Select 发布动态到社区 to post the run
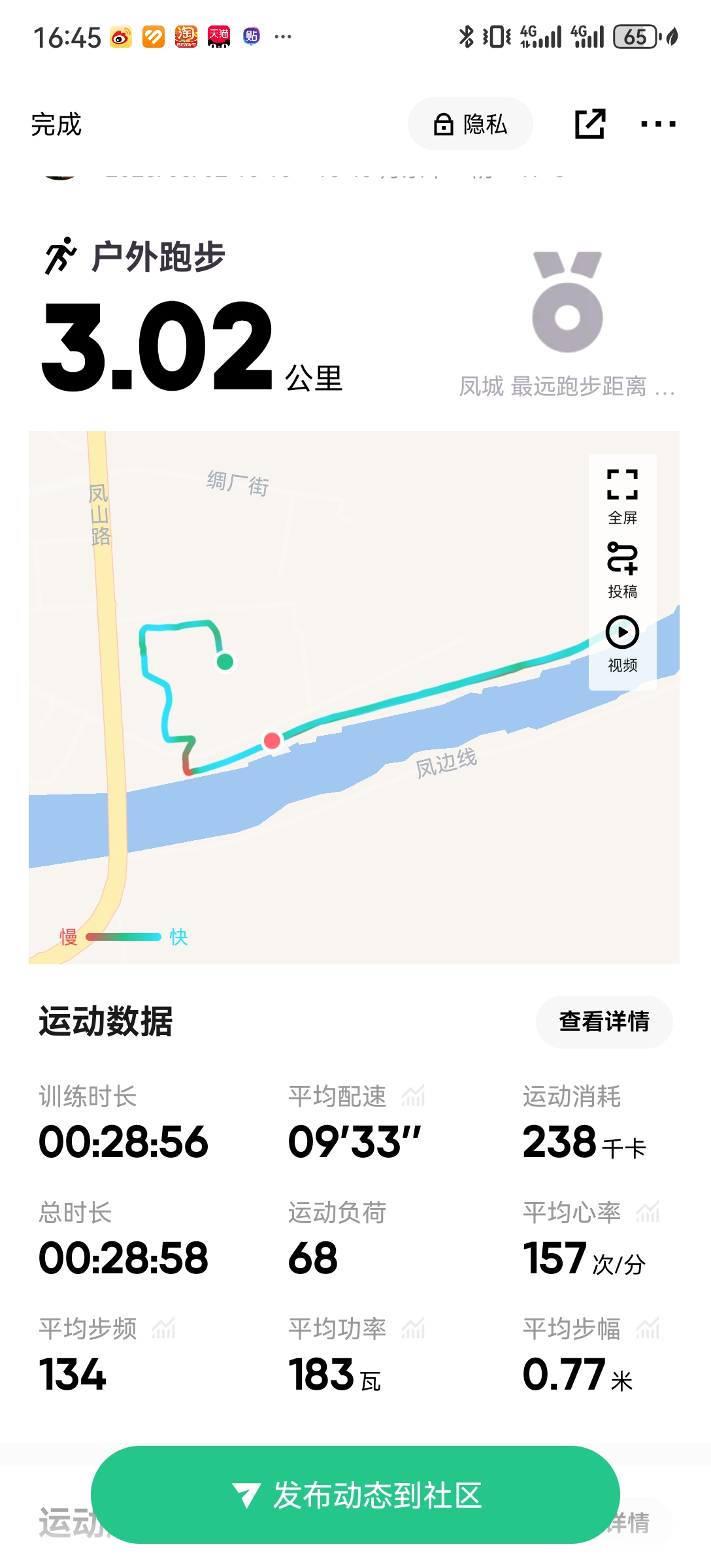The height and width of the screenshot is (1568, 711). (355, 1495)
